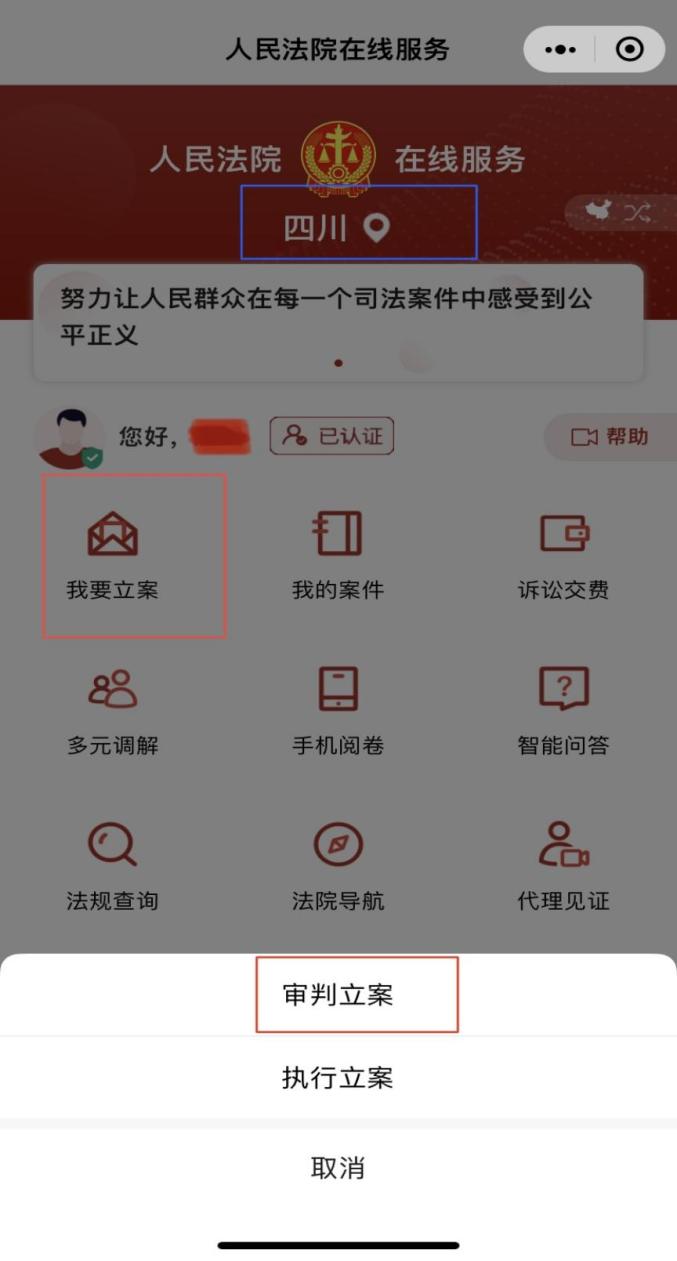Tap the user avatar
Screen dimensions: 677x1261
[x=70, y=438]
